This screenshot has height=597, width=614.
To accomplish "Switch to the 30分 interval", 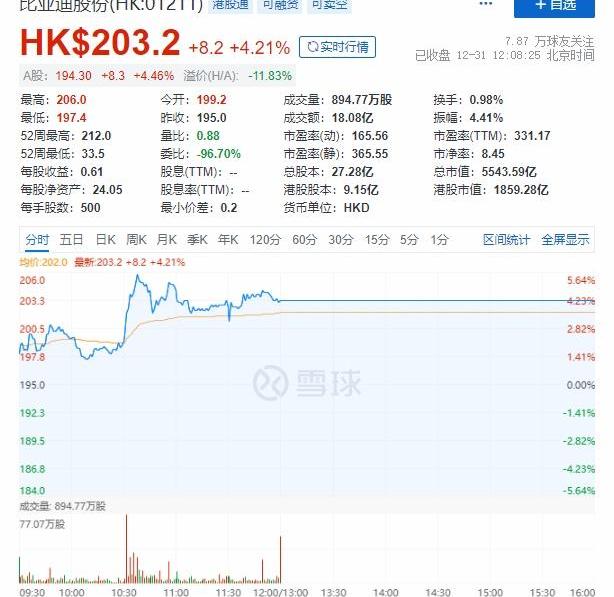I will [x=341, y=239].
